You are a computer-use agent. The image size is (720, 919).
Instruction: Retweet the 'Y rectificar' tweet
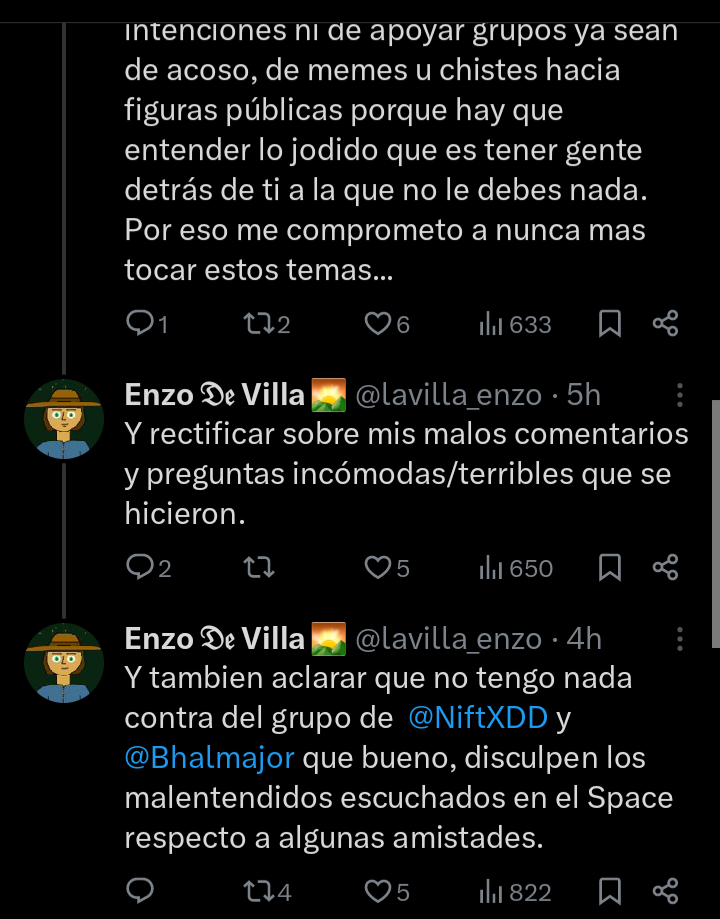coord(258,568)
